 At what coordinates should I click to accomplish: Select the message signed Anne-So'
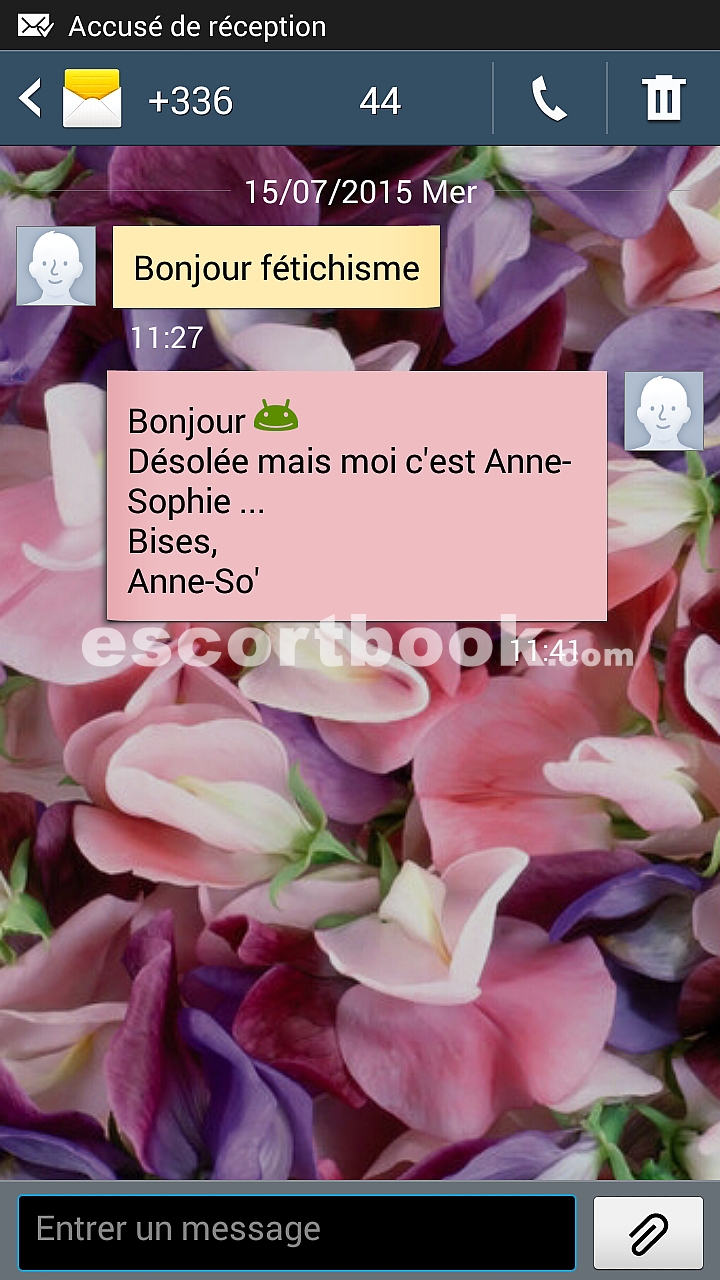tap(357, 496)
